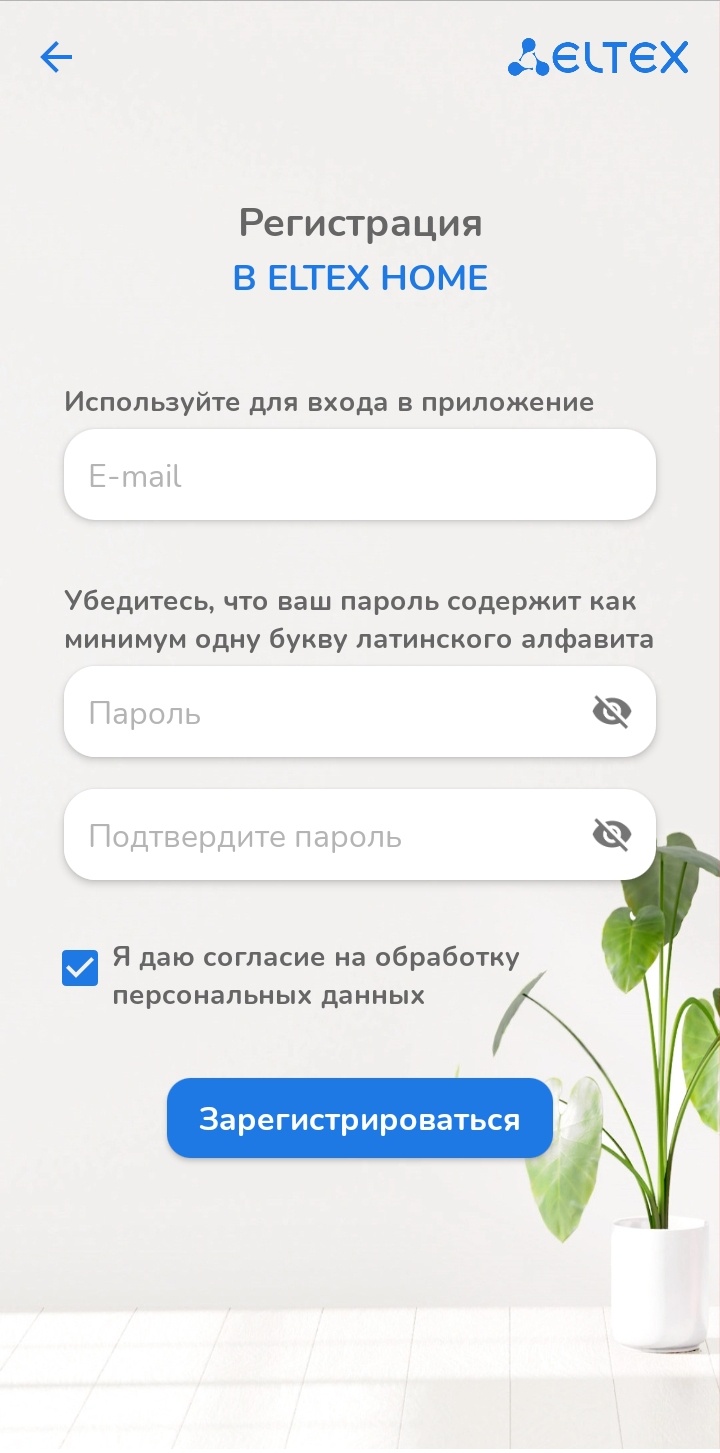Select the Подтвердите пароль field
This screenshot has height=1453, width=720.
click(x=320, y=836)
